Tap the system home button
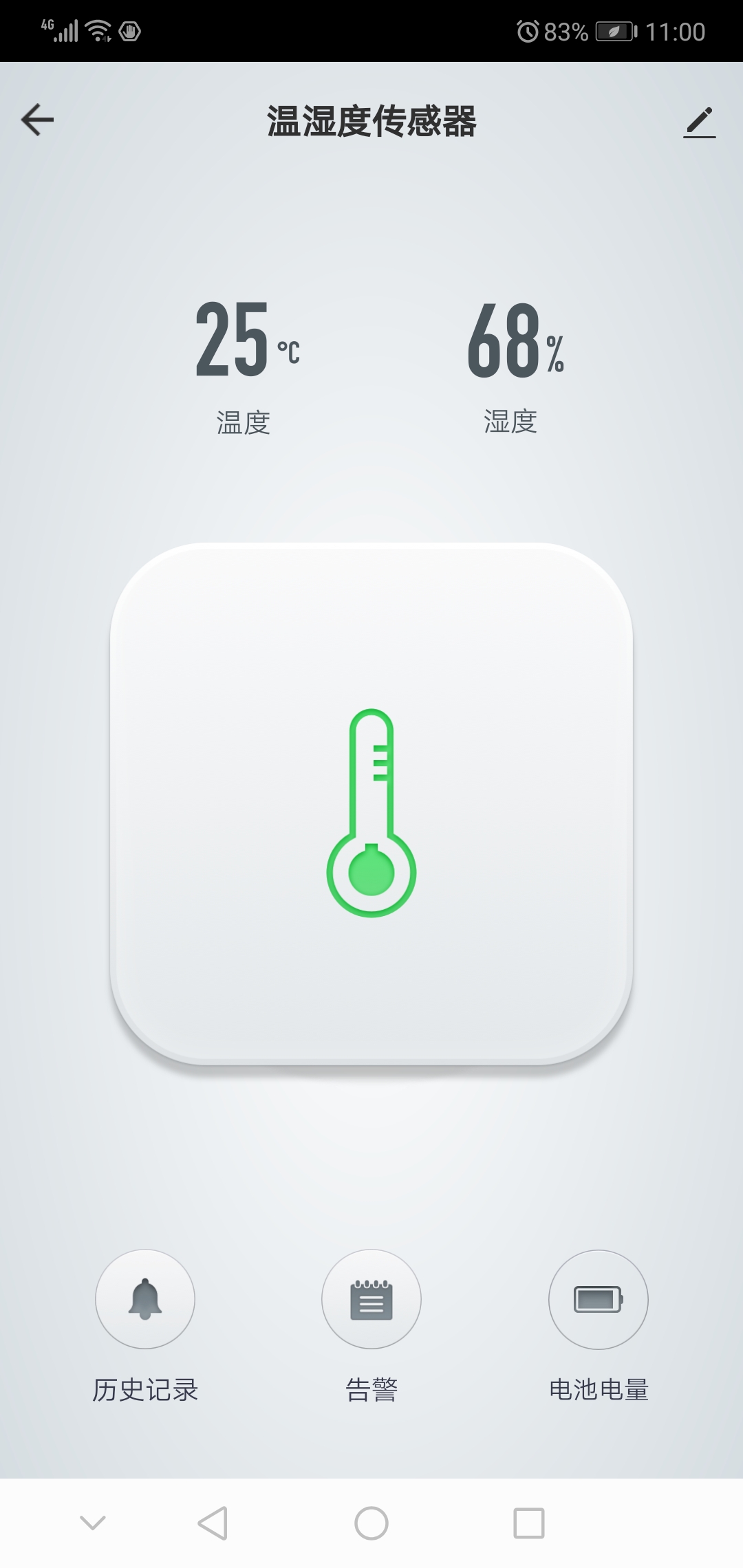This screenshot has height=1568, width=743. point(371,1523)
